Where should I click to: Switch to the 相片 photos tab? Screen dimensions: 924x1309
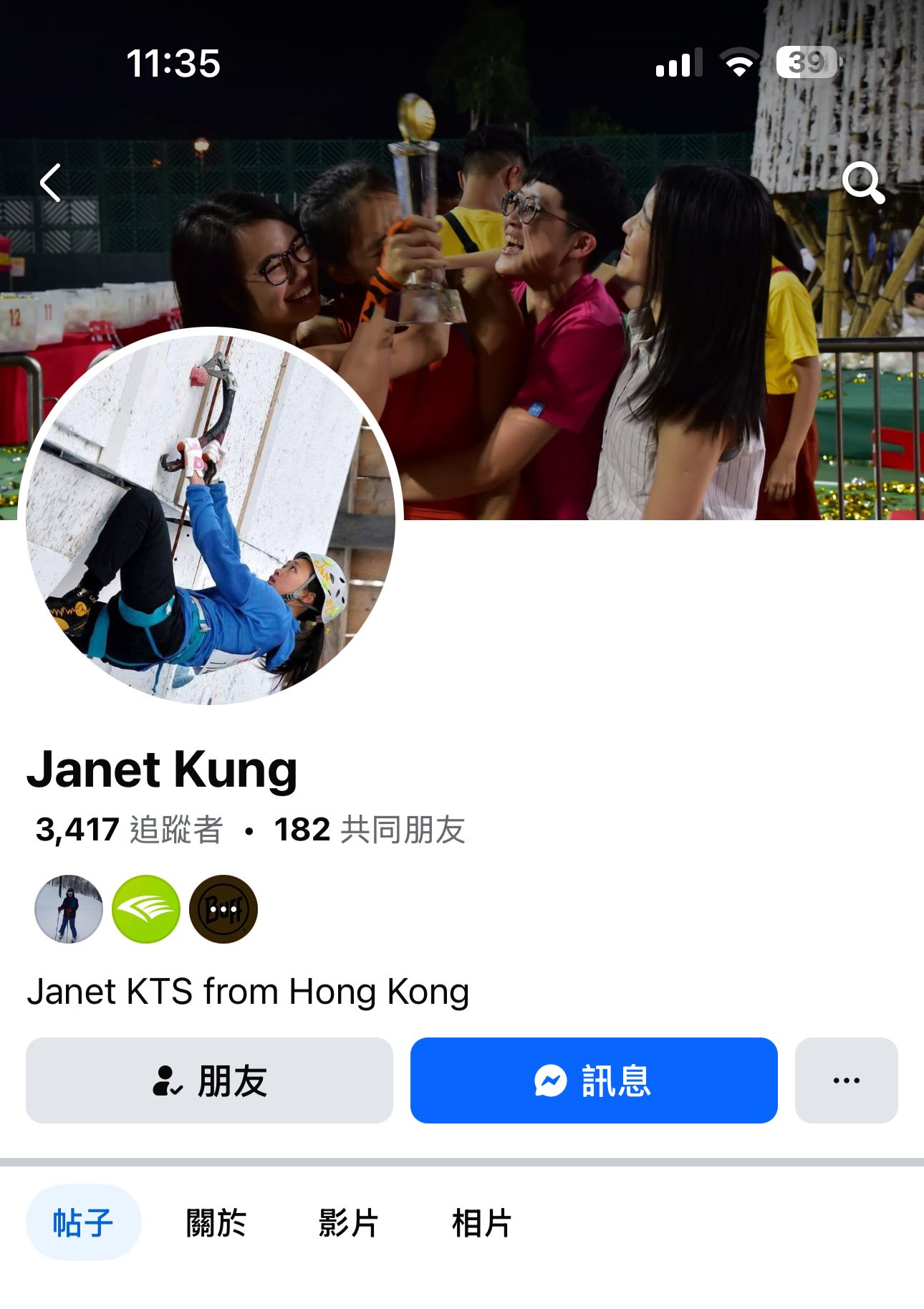click(481, 1222)
